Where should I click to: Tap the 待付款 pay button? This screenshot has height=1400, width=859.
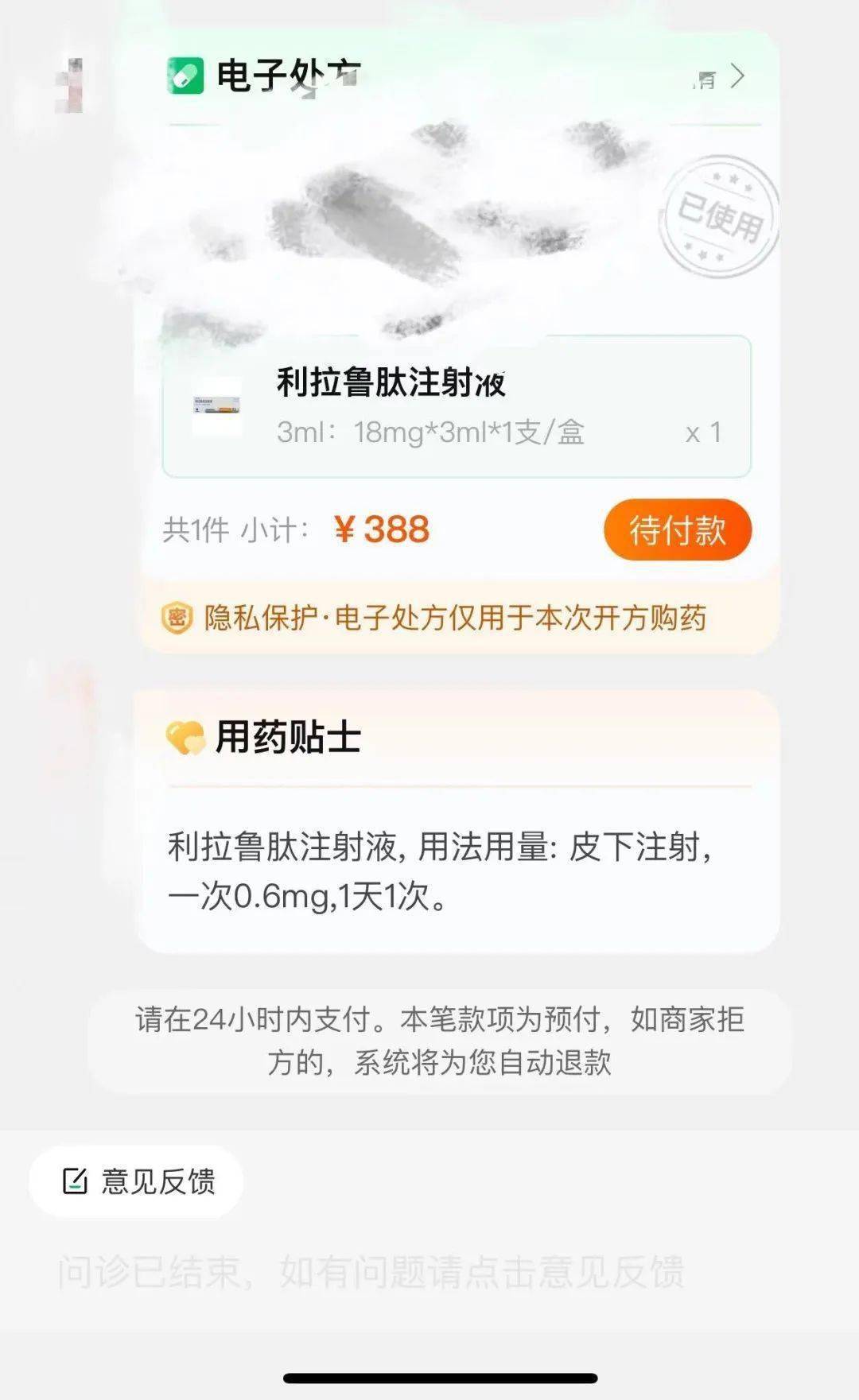pos(677,529)
